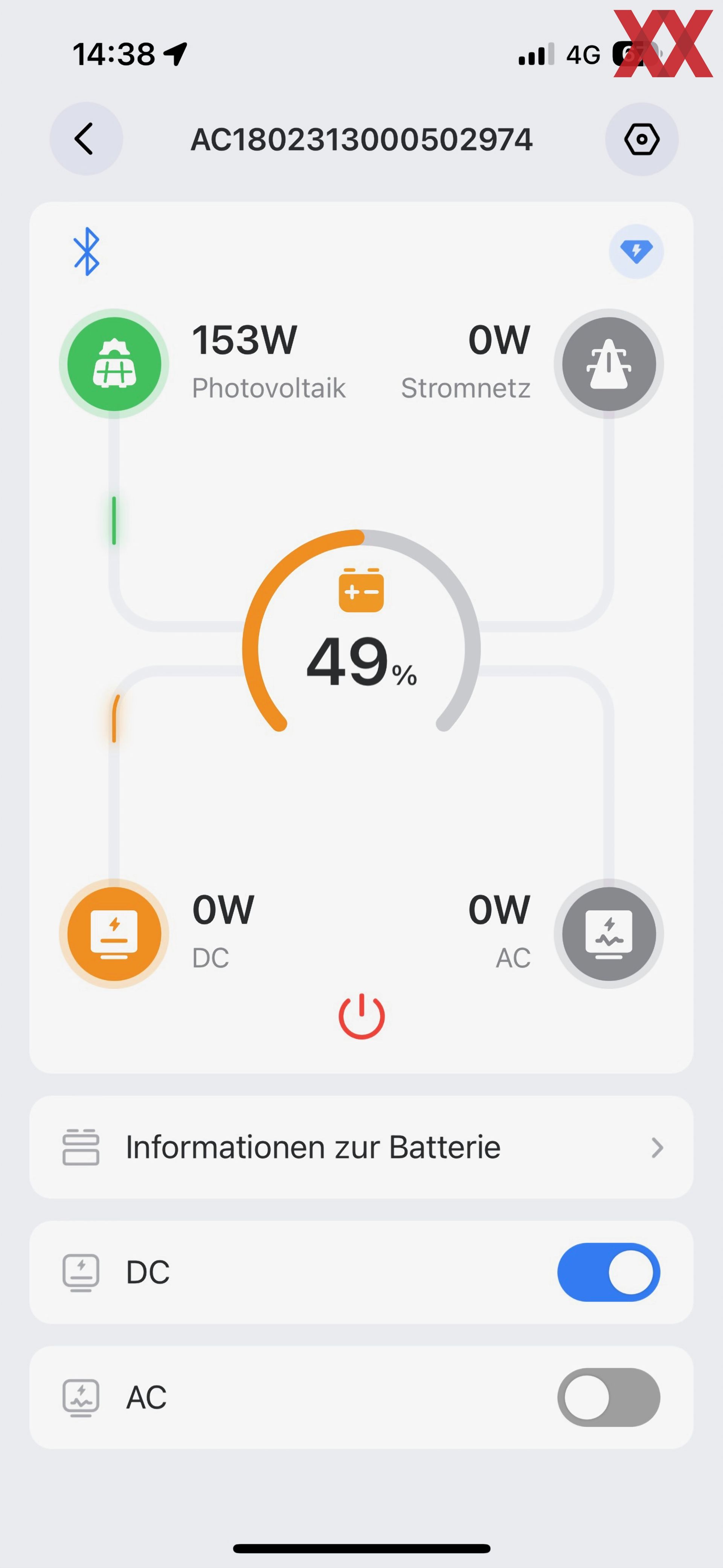The height and width of the screenshot is (1568, 723).
Task: Go back using the arrow button
Action: [86, 139]
